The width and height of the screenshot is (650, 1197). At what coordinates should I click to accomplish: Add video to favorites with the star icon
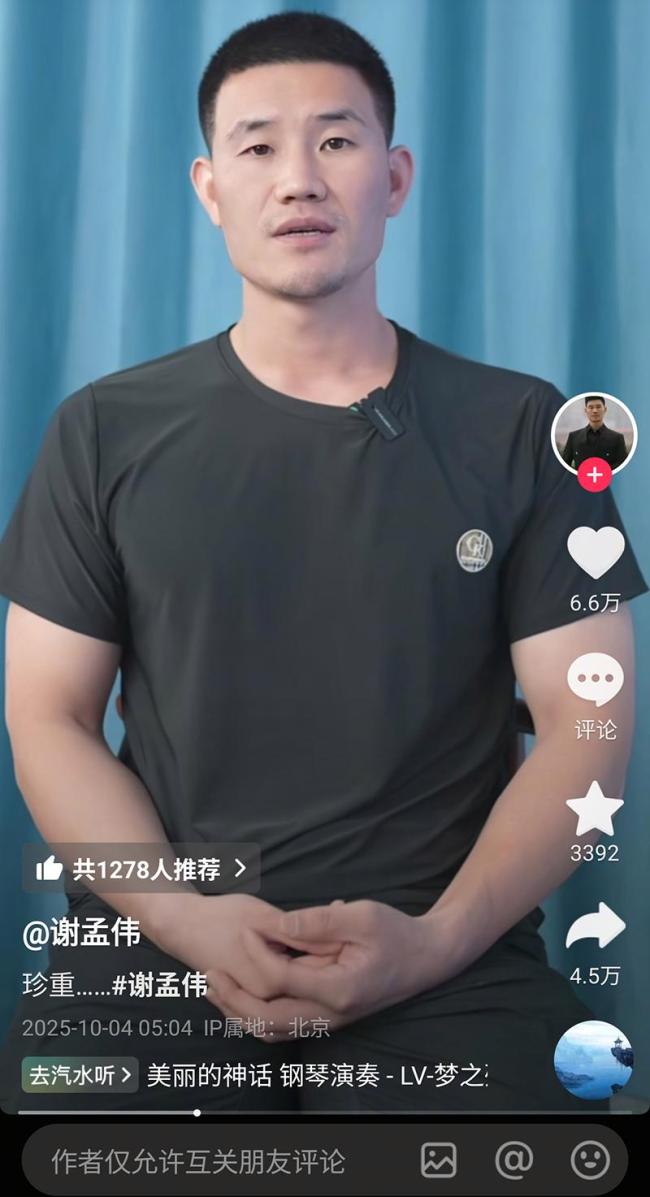594,809
